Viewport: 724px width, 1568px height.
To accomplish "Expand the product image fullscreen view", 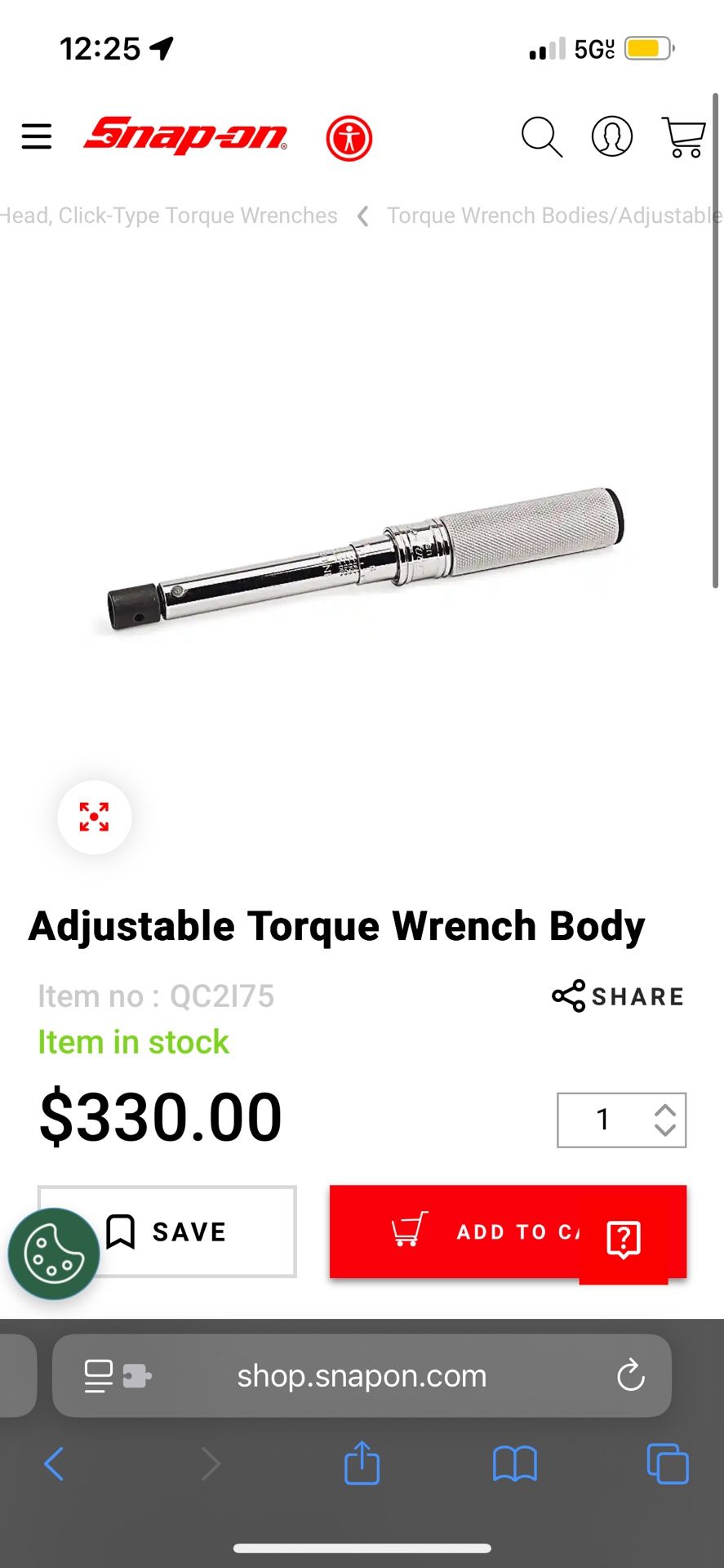I will (x=94, y=817).
